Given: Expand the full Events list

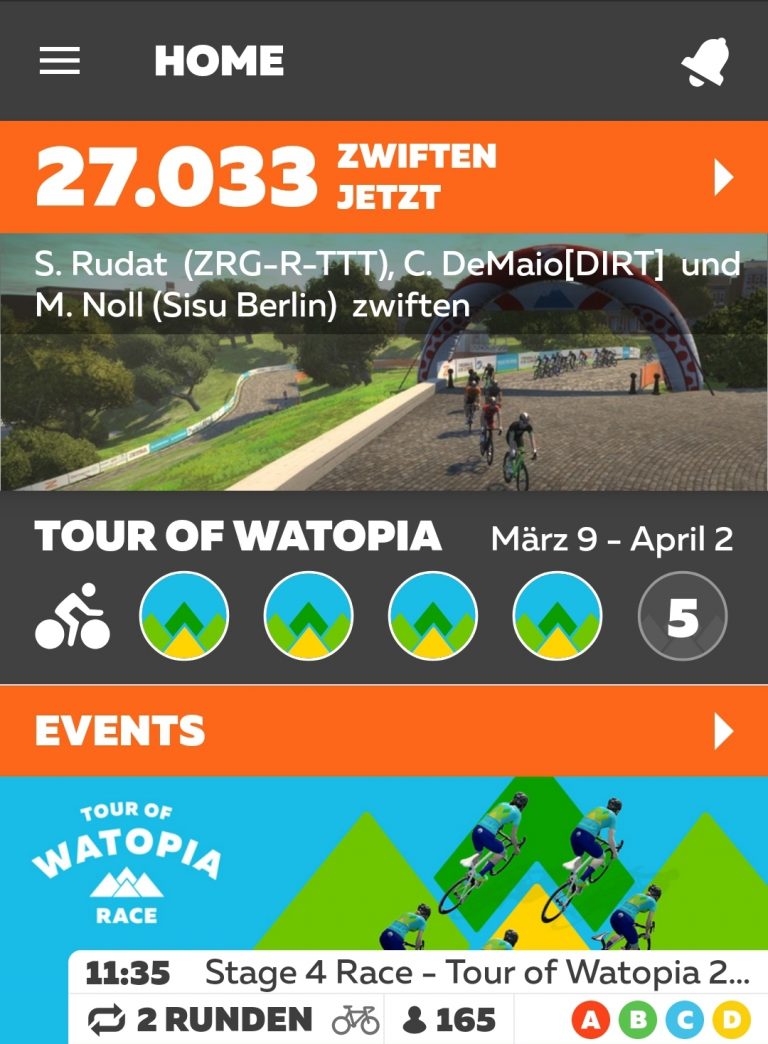Looking at the screenshot, I should pos(727,731).
